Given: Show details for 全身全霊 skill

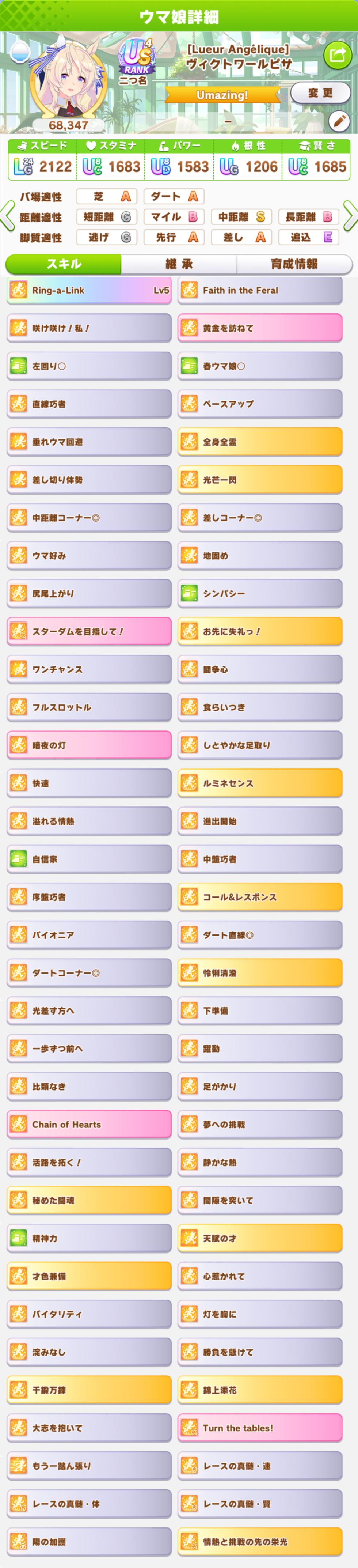Looking at the screenshot, I should coord(260,442).
